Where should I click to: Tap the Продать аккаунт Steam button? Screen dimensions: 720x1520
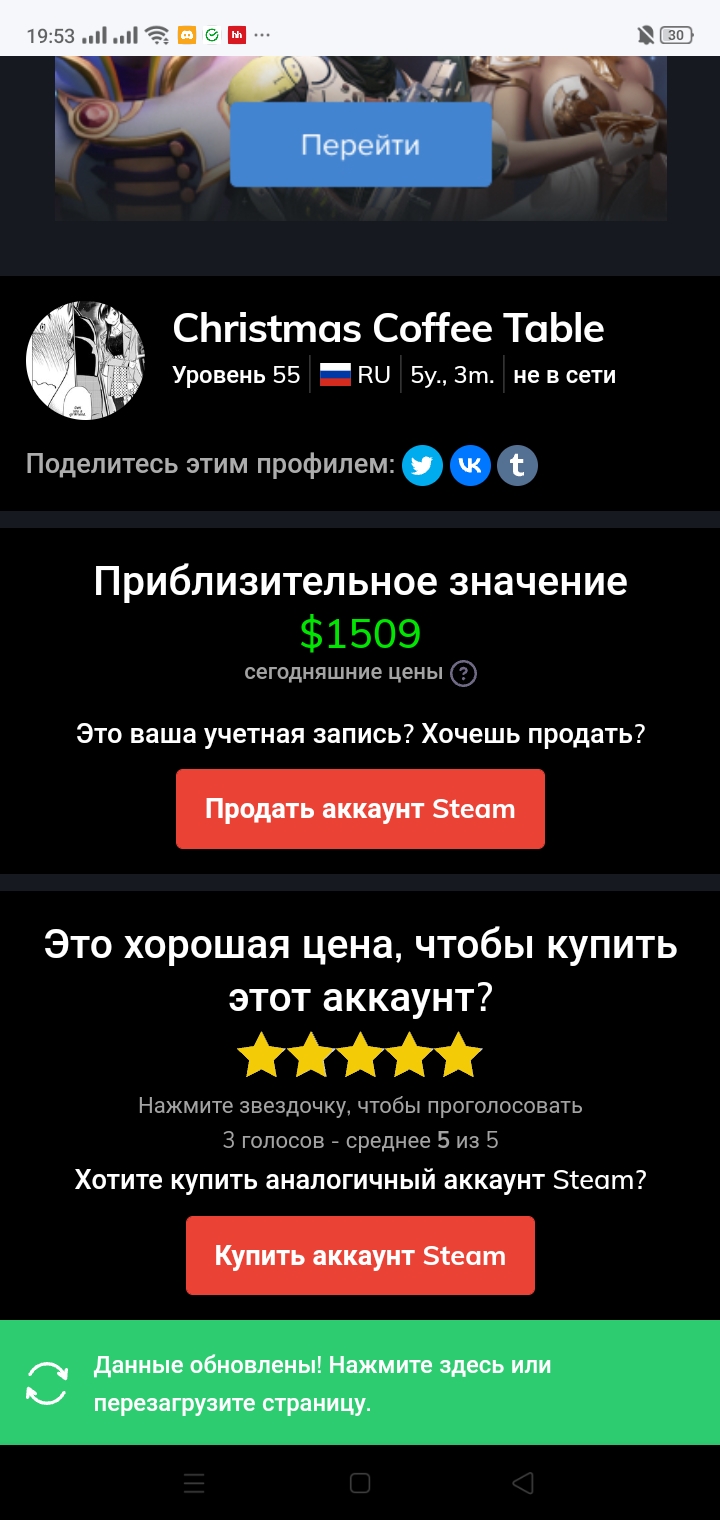click(360, 809)
